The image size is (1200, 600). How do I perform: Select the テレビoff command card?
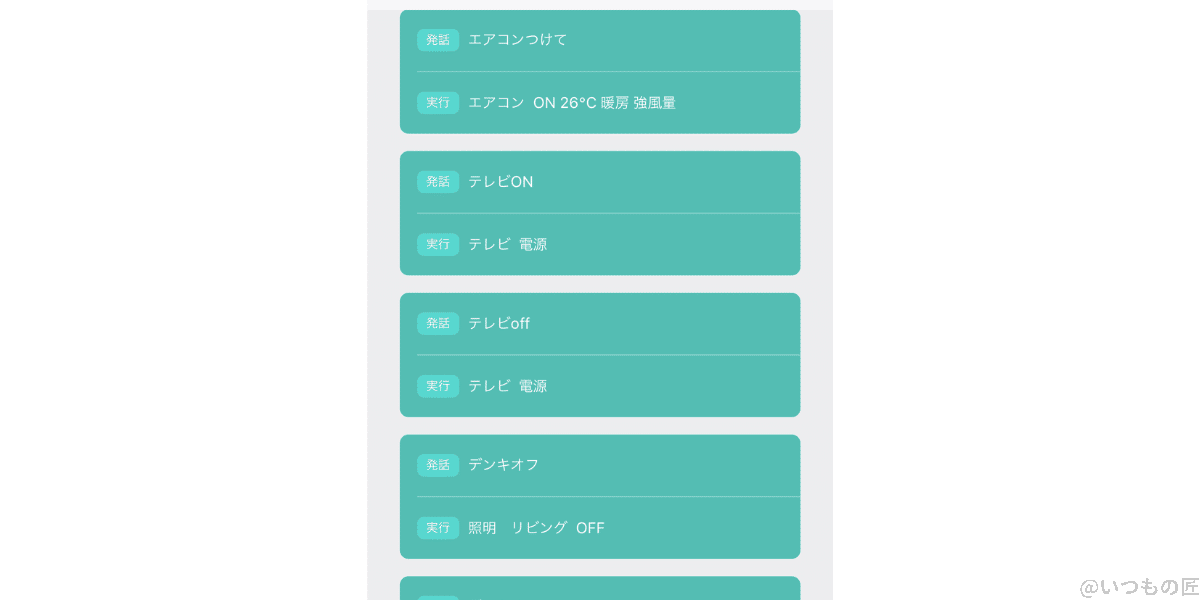pos(600,355)
